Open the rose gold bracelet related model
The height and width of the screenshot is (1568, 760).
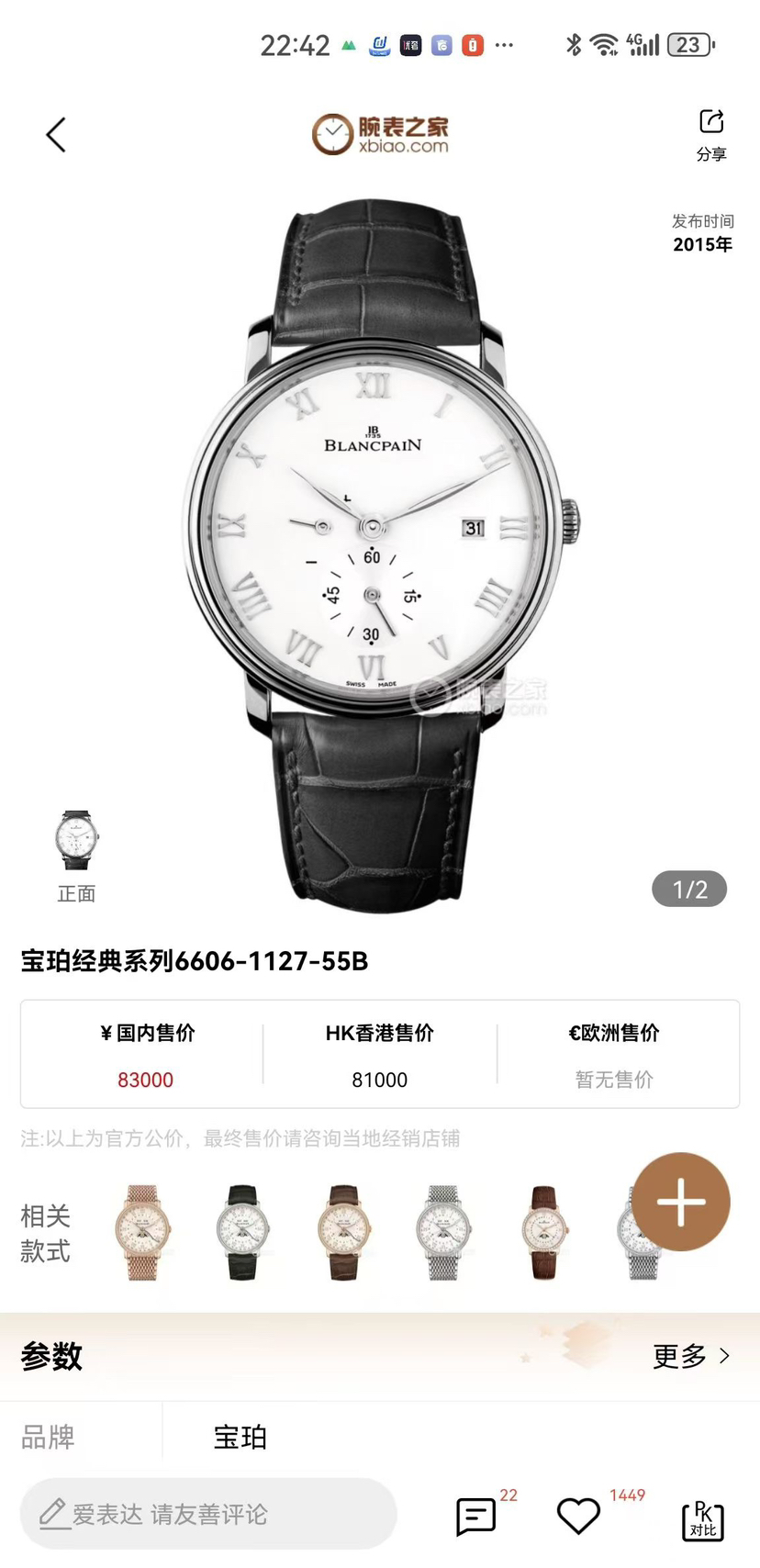coord(144,1232)
